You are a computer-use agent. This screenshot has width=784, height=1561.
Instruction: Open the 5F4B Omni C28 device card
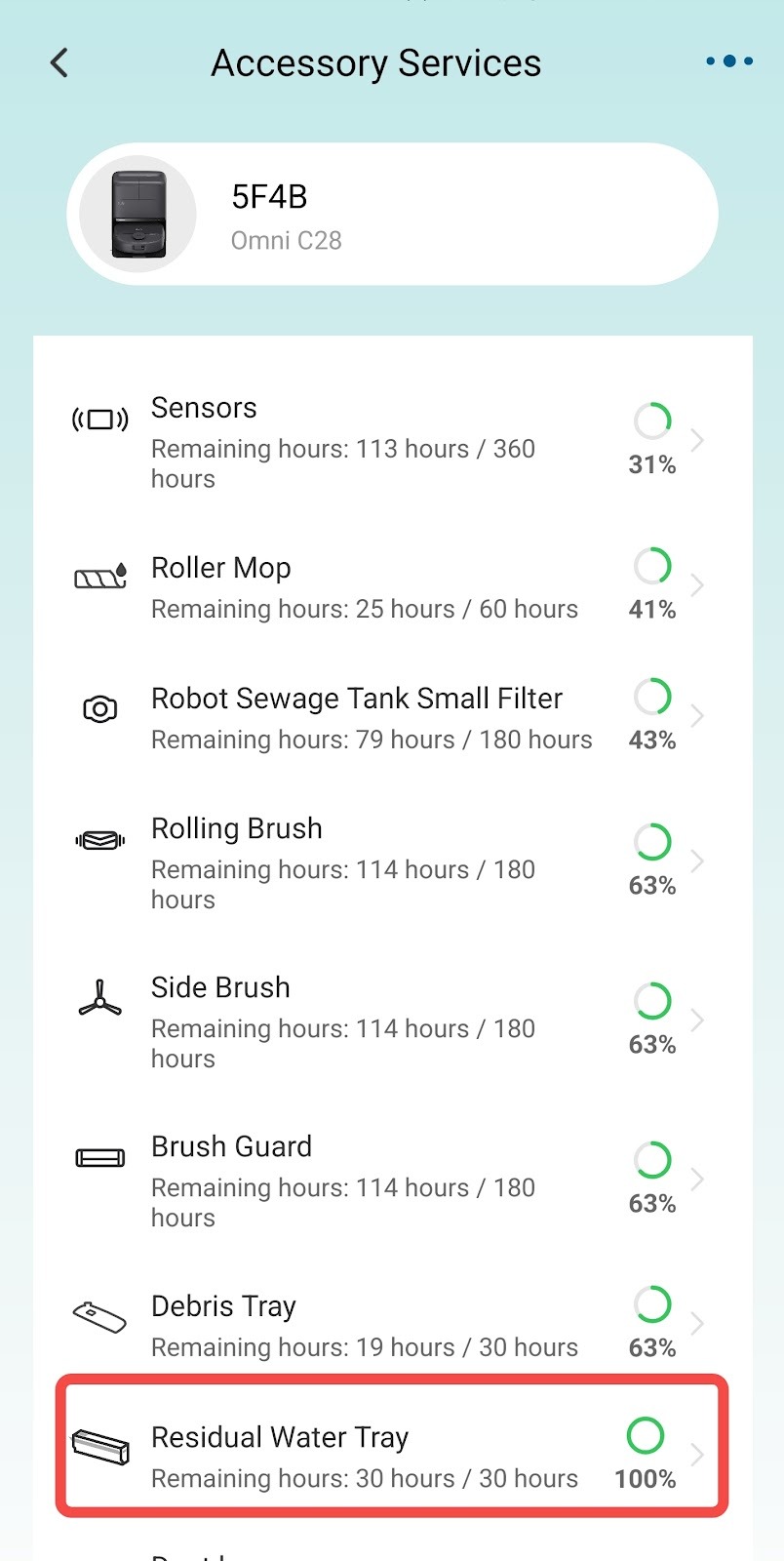pos(392,215)
